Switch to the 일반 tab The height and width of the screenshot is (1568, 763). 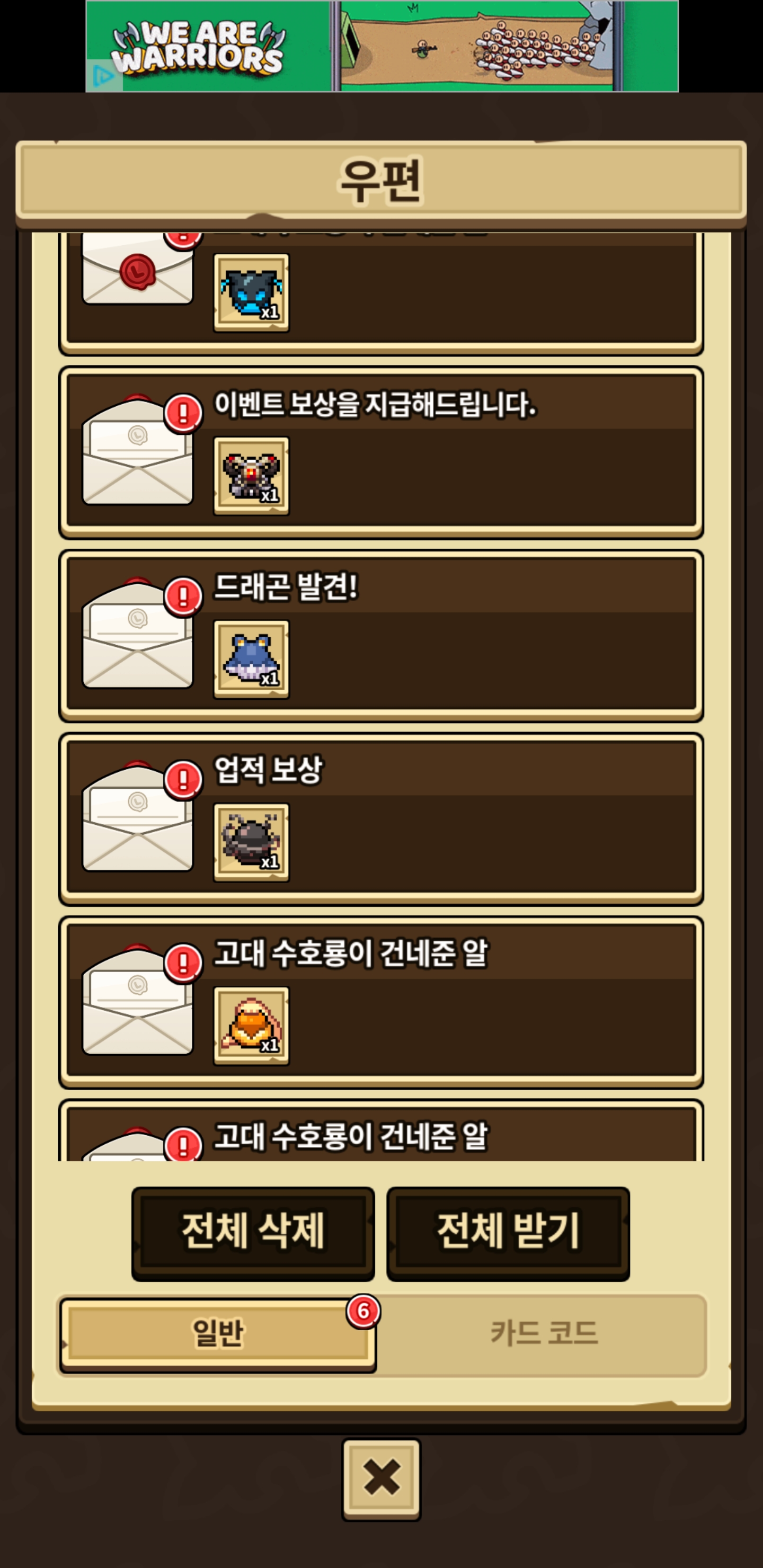coord(217,1332)
